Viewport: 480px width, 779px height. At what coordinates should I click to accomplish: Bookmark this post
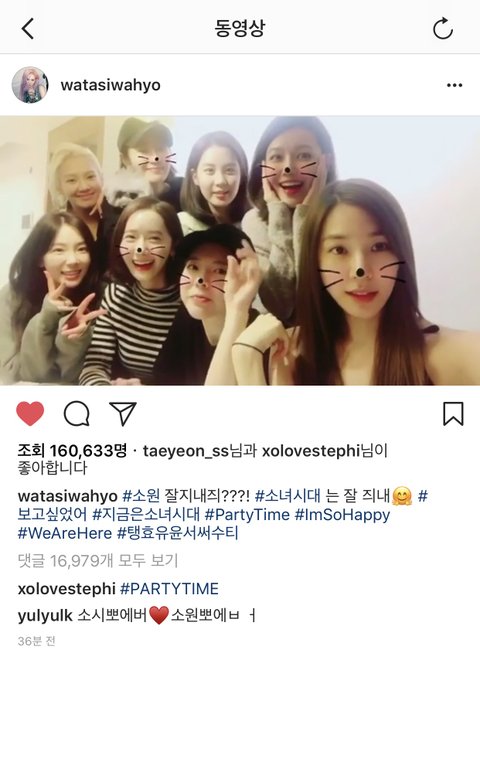coord(453,413)
